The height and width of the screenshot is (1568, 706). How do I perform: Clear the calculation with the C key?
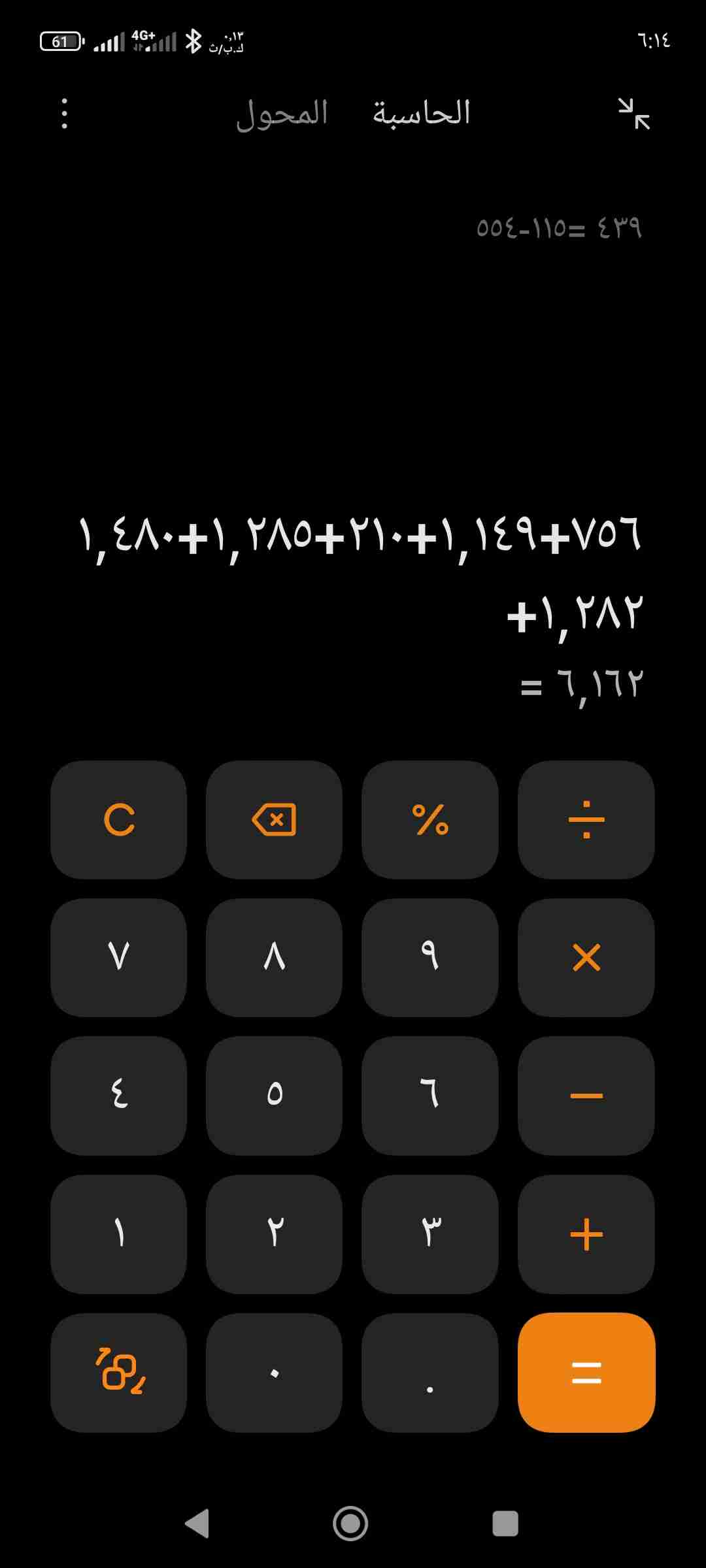pos(119,819)
